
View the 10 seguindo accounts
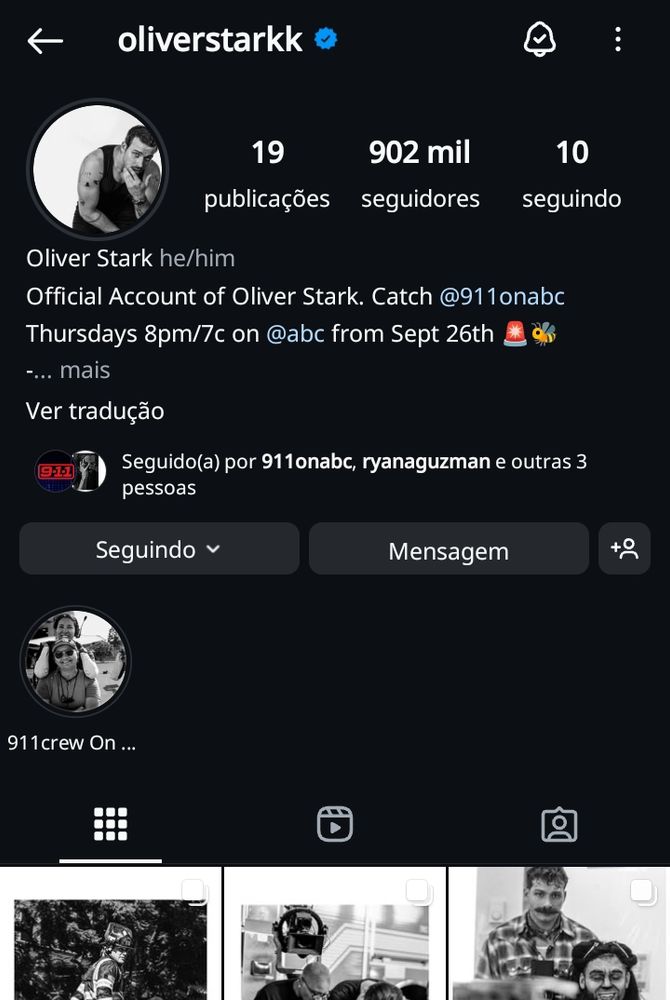pyautogui.click(x=572, y=173)
